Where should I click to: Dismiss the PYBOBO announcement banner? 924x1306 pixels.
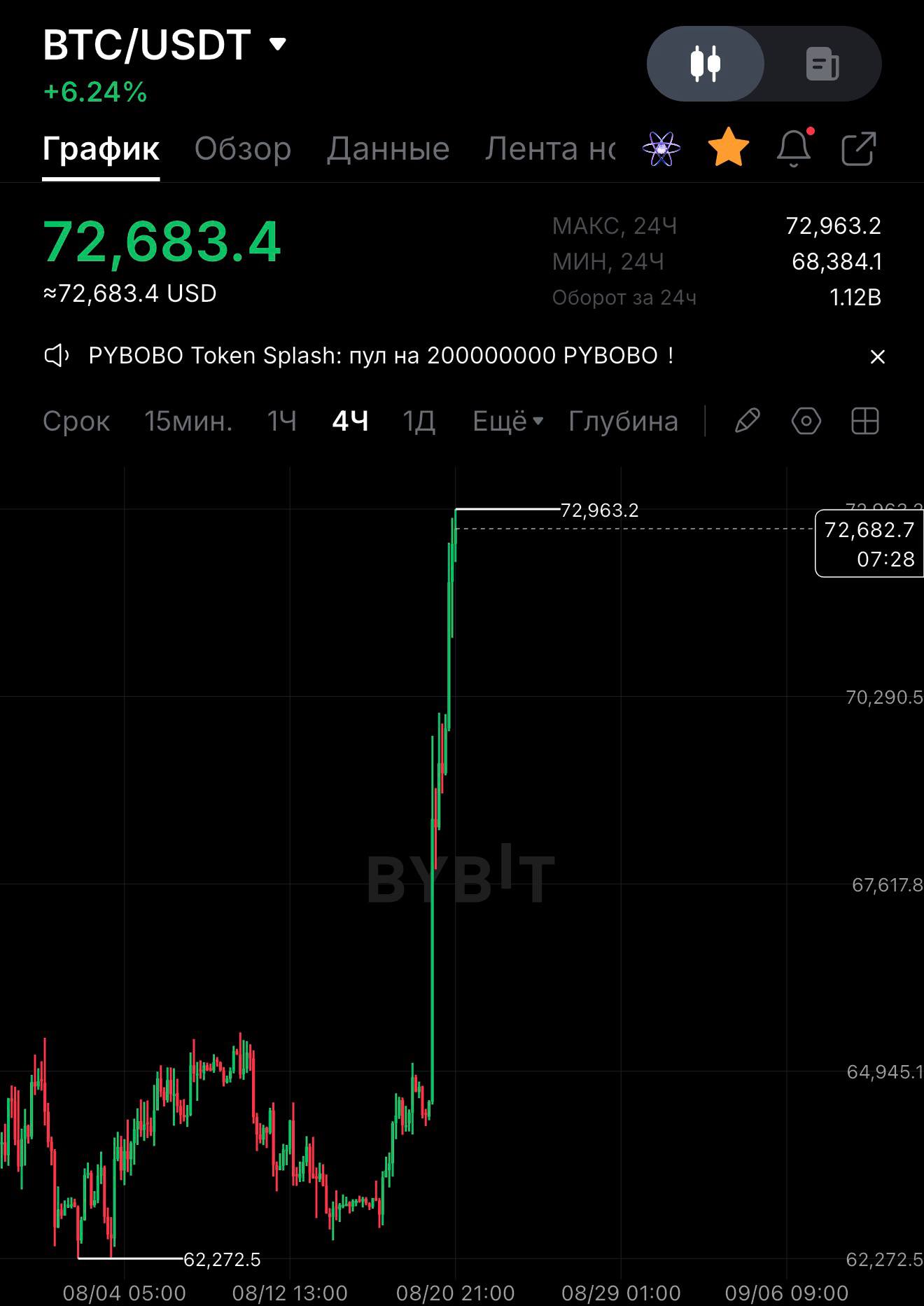coord(877,357)
